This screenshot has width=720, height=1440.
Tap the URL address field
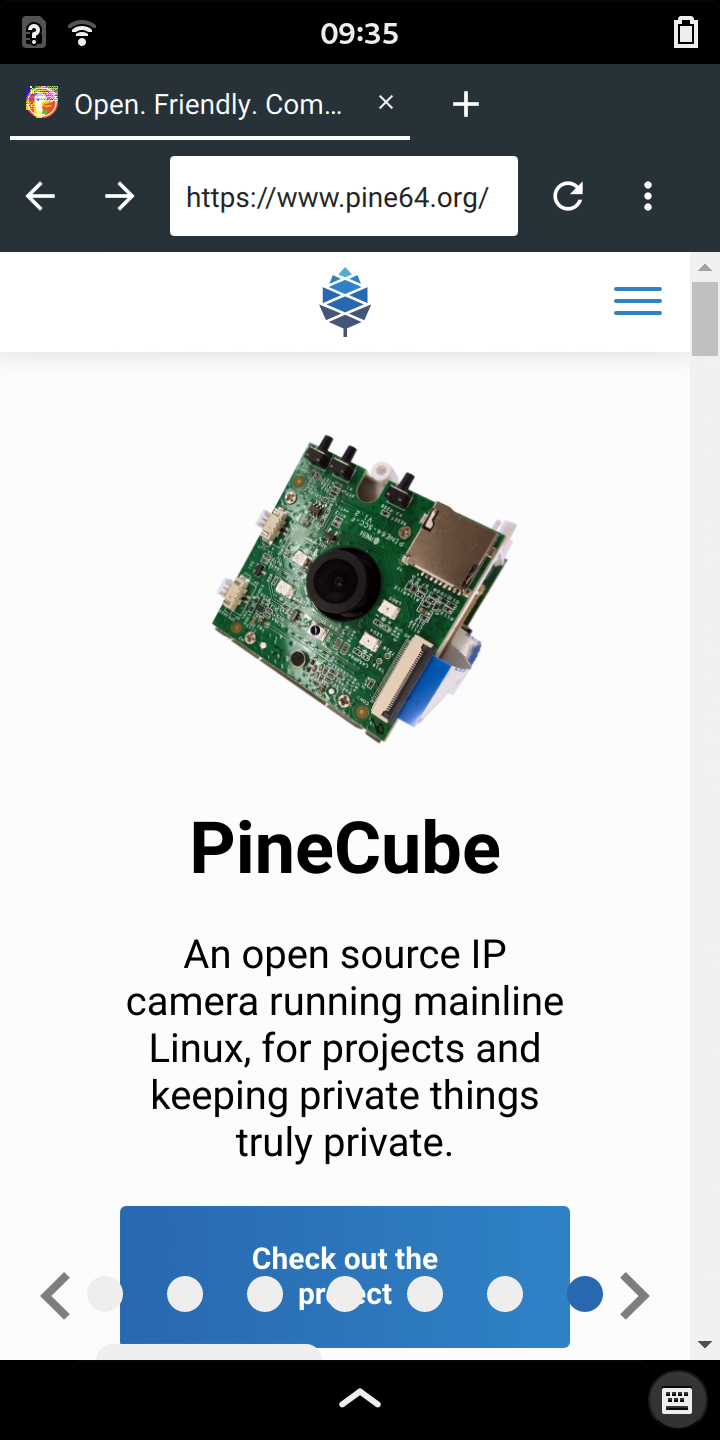[x=344, y=196]
